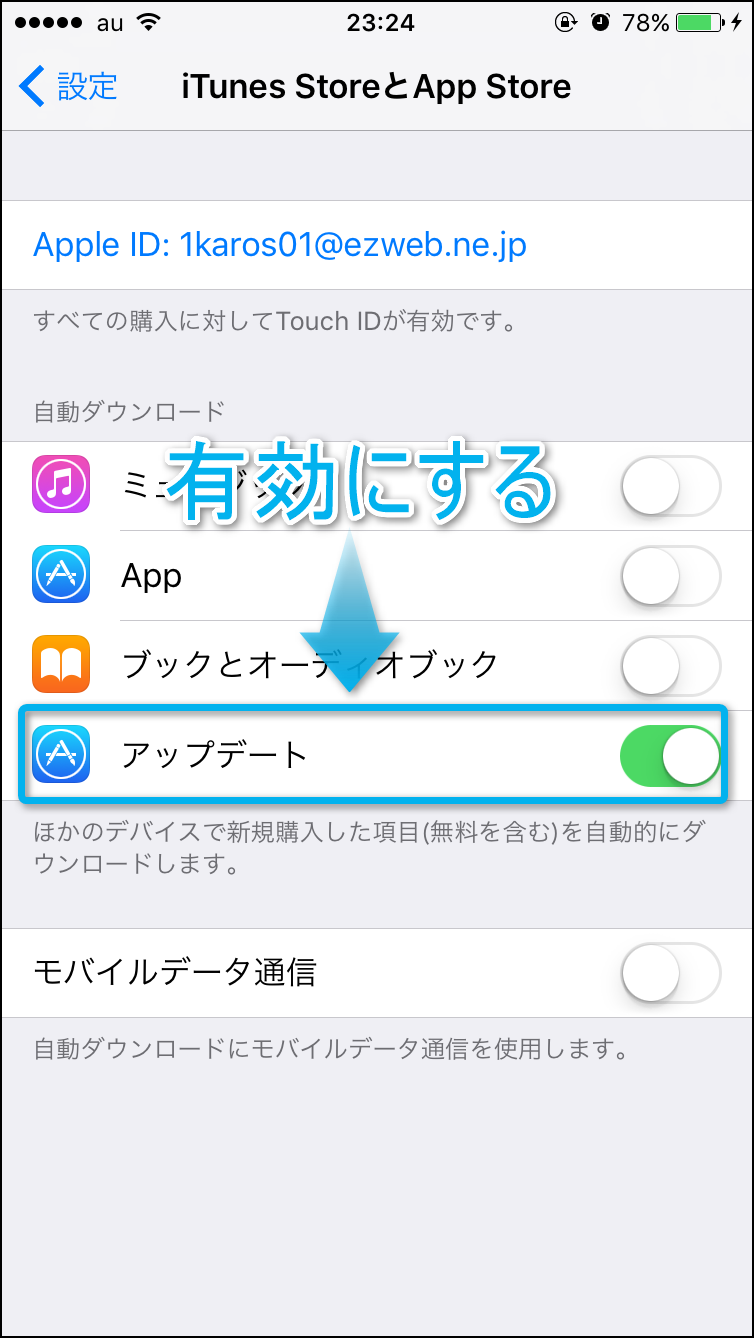
Task: Enable automatic downloads for music
Action: coord(670,487)
